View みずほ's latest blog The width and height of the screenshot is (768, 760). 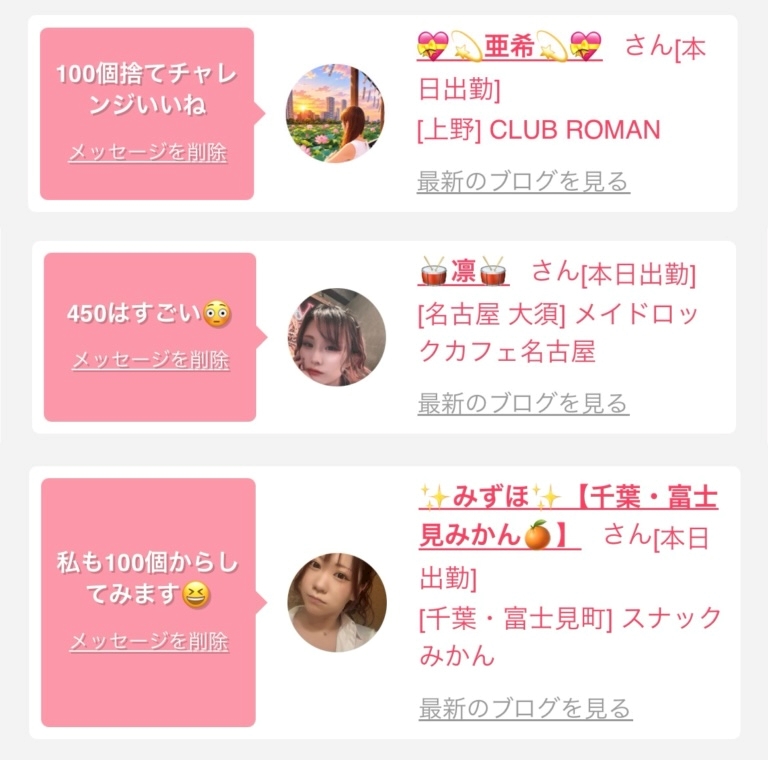click(x=526, y=708)
